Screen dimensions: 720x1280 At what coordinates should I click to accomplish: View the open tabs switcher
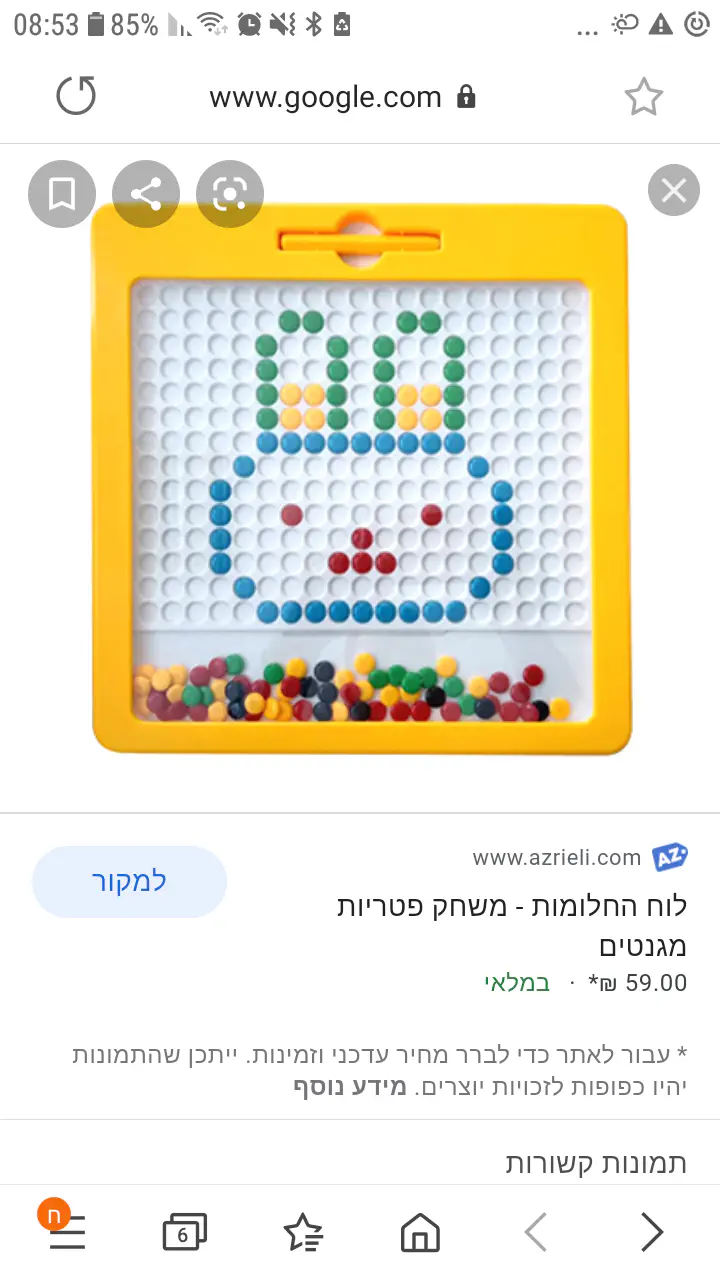tap(183, 1232)
